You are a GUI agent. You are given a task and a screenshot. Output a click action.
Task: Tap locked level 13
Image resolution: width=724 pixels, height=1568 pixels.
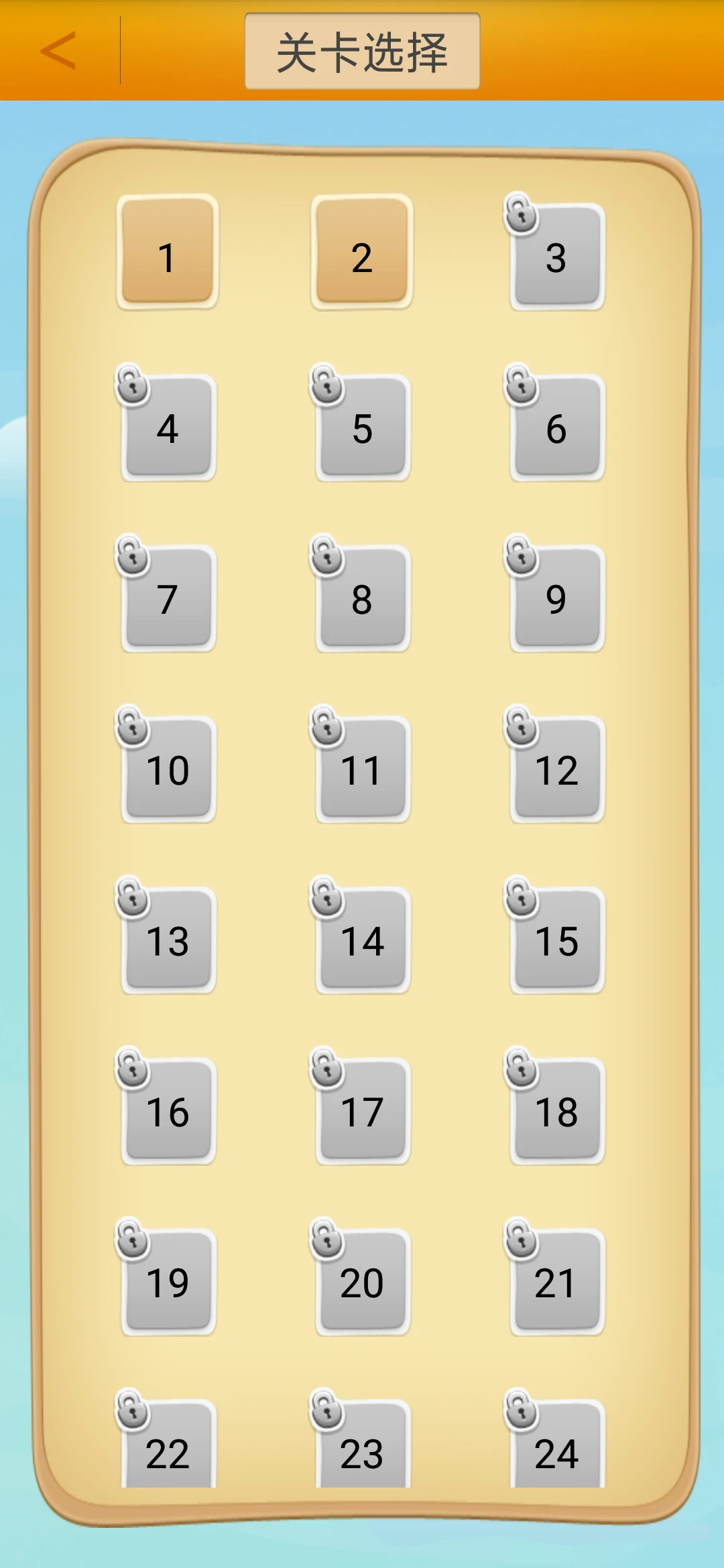(168, 940)
